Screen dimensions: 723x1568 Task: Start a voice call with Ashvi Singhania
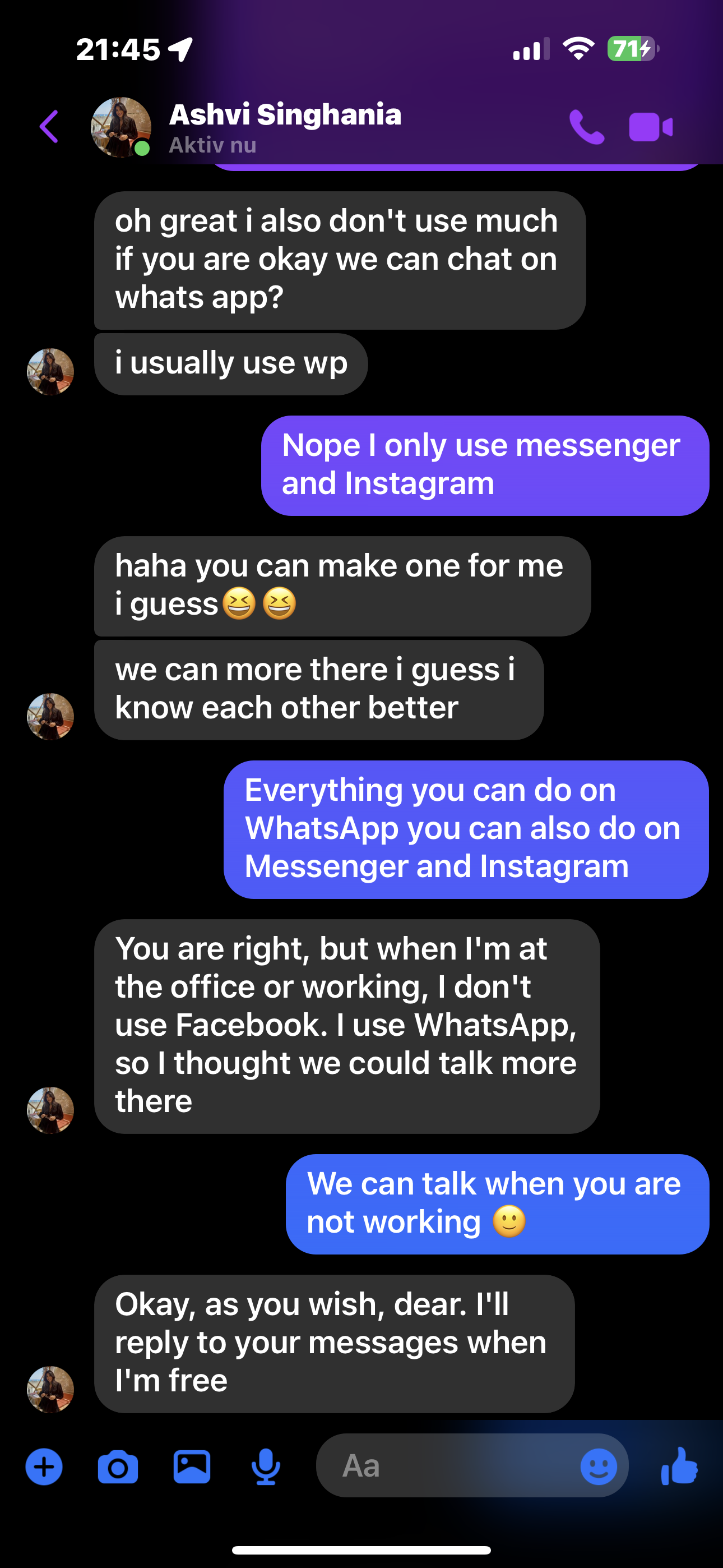tap(586, 127)
